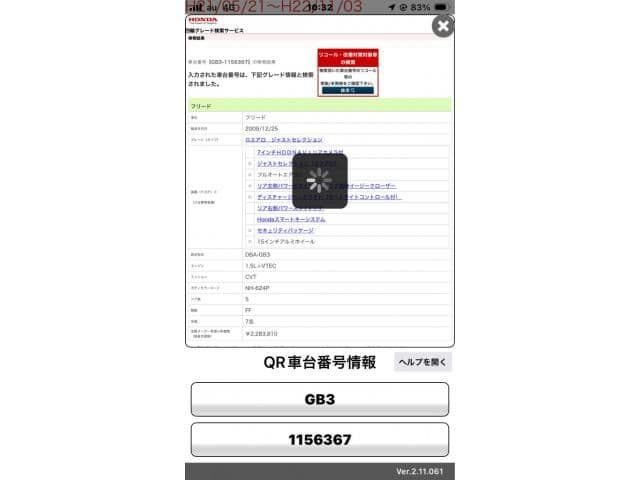Screen dimensions: 640x480
Task: Open the Hondaスマートキーシステム link
Action: [291, 218]
